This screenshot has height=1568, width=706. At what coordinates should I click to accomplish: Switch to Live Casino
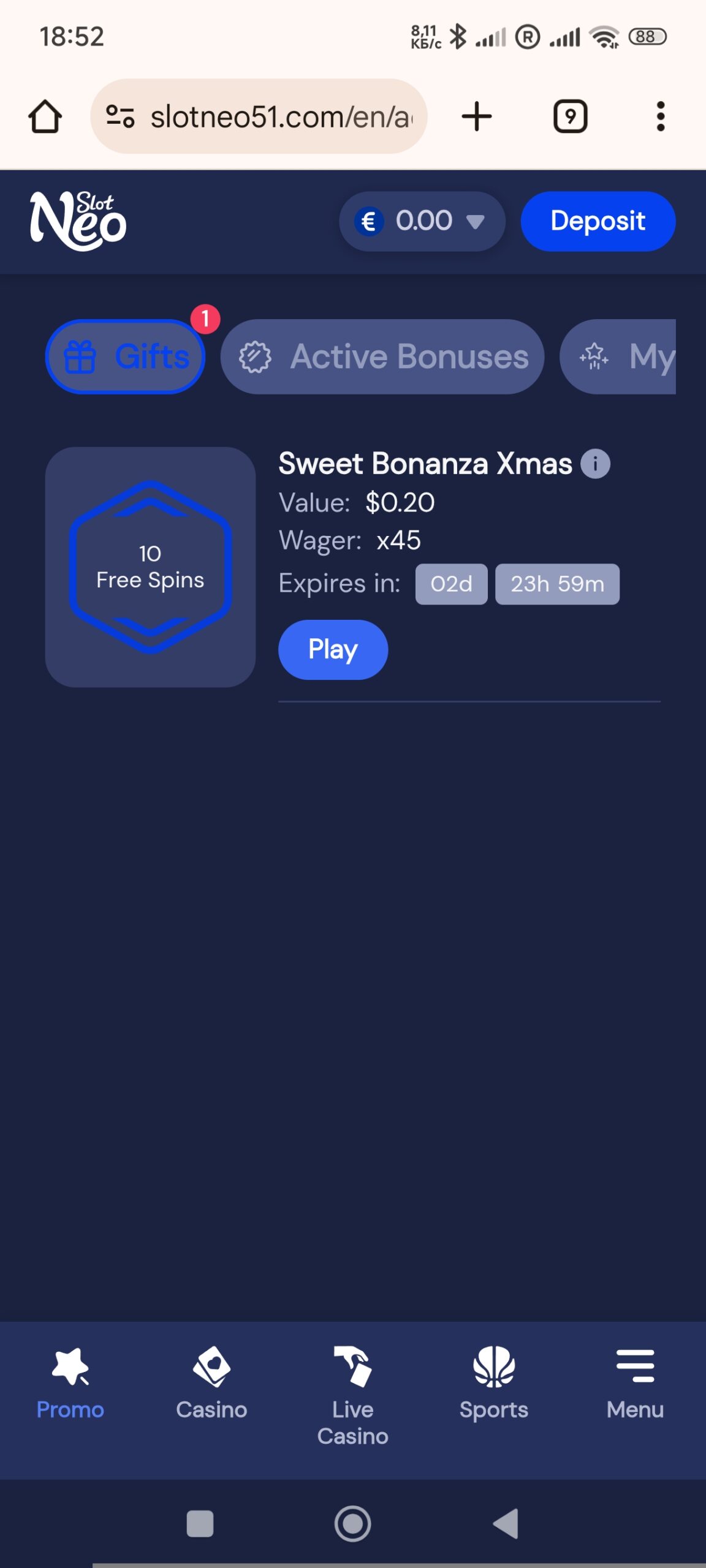tap(352, 1393)
